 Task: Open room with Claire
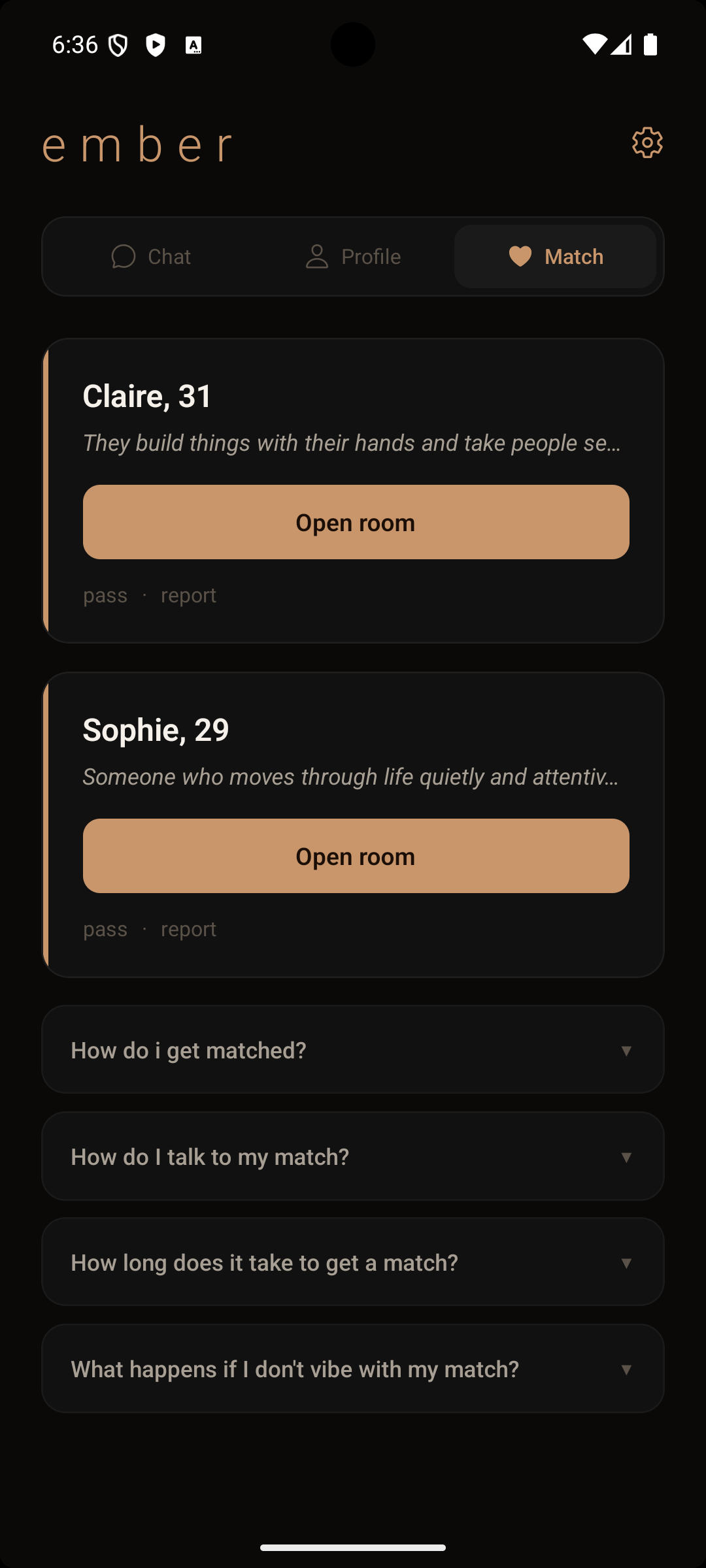355,521
